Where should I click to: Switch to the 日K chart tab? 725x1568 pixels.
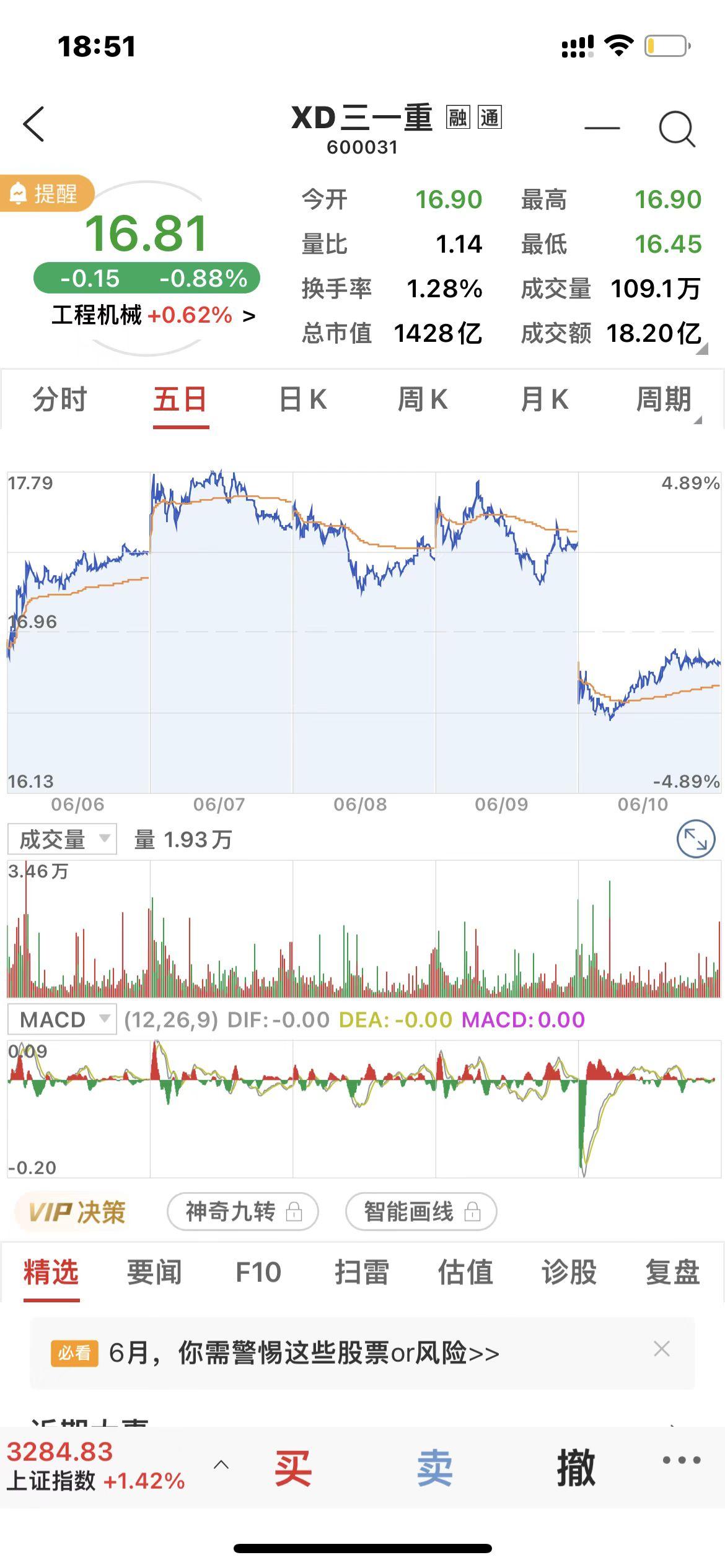pyautogui.click(x=302, y=399)
